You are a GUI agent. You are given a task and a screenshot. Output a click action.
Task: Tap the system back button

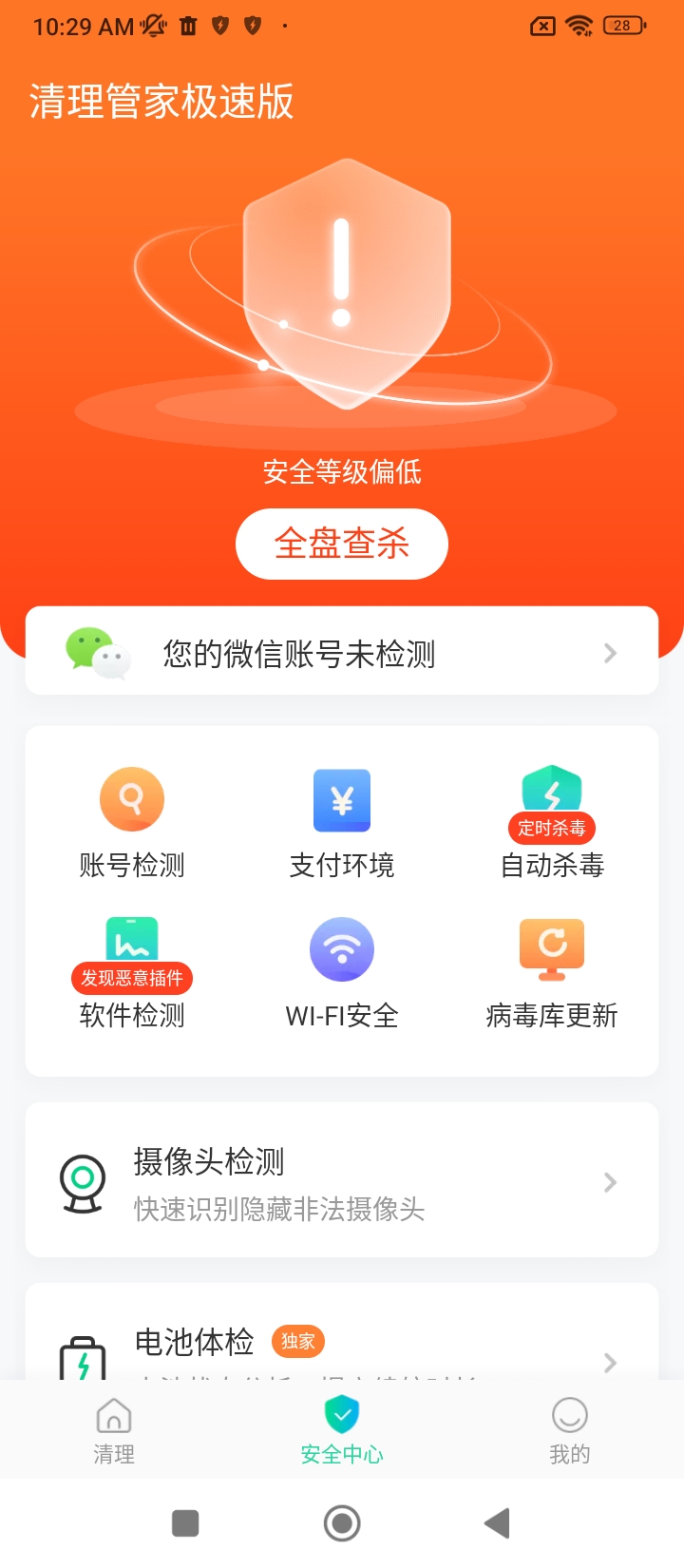point(497,1523)
